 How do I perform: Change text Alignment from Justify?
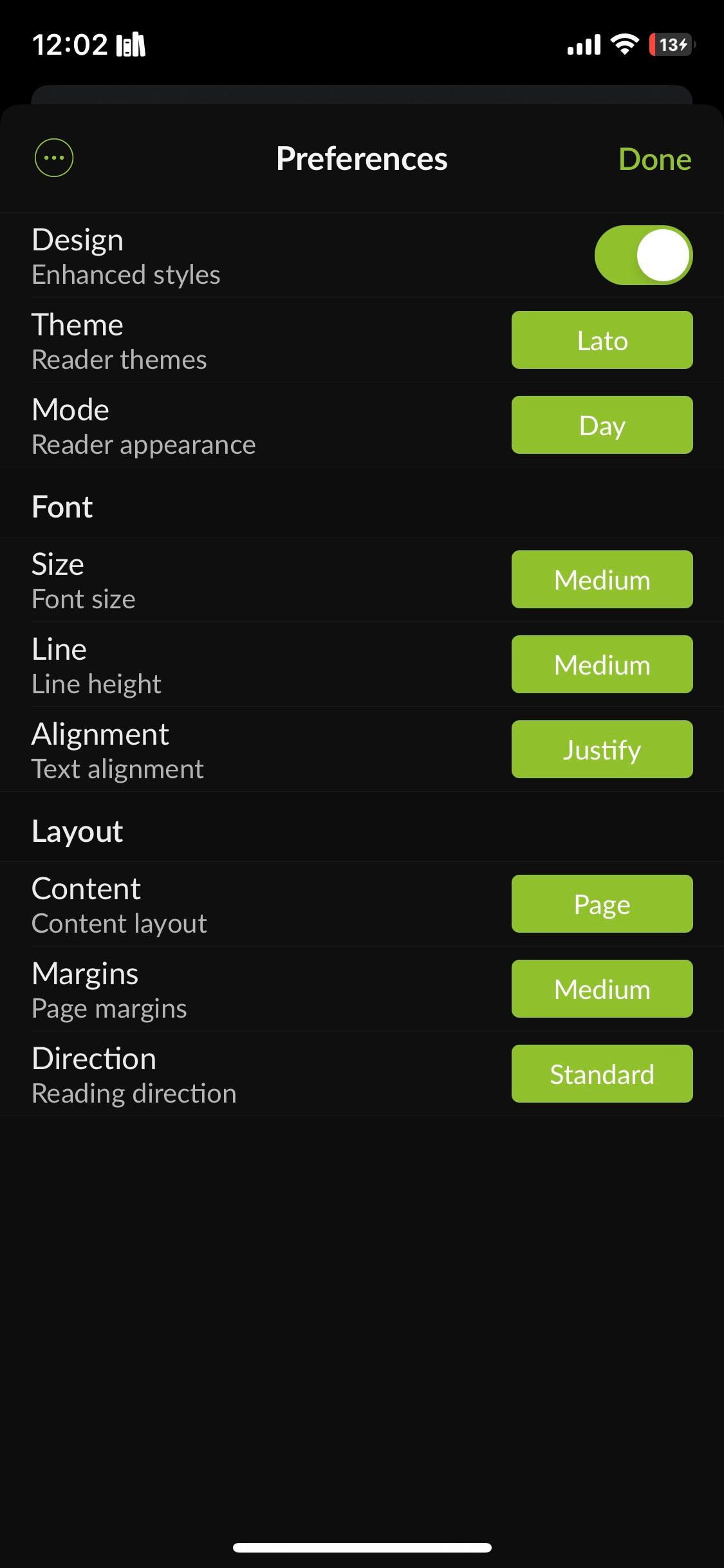(x=601, y=749)
